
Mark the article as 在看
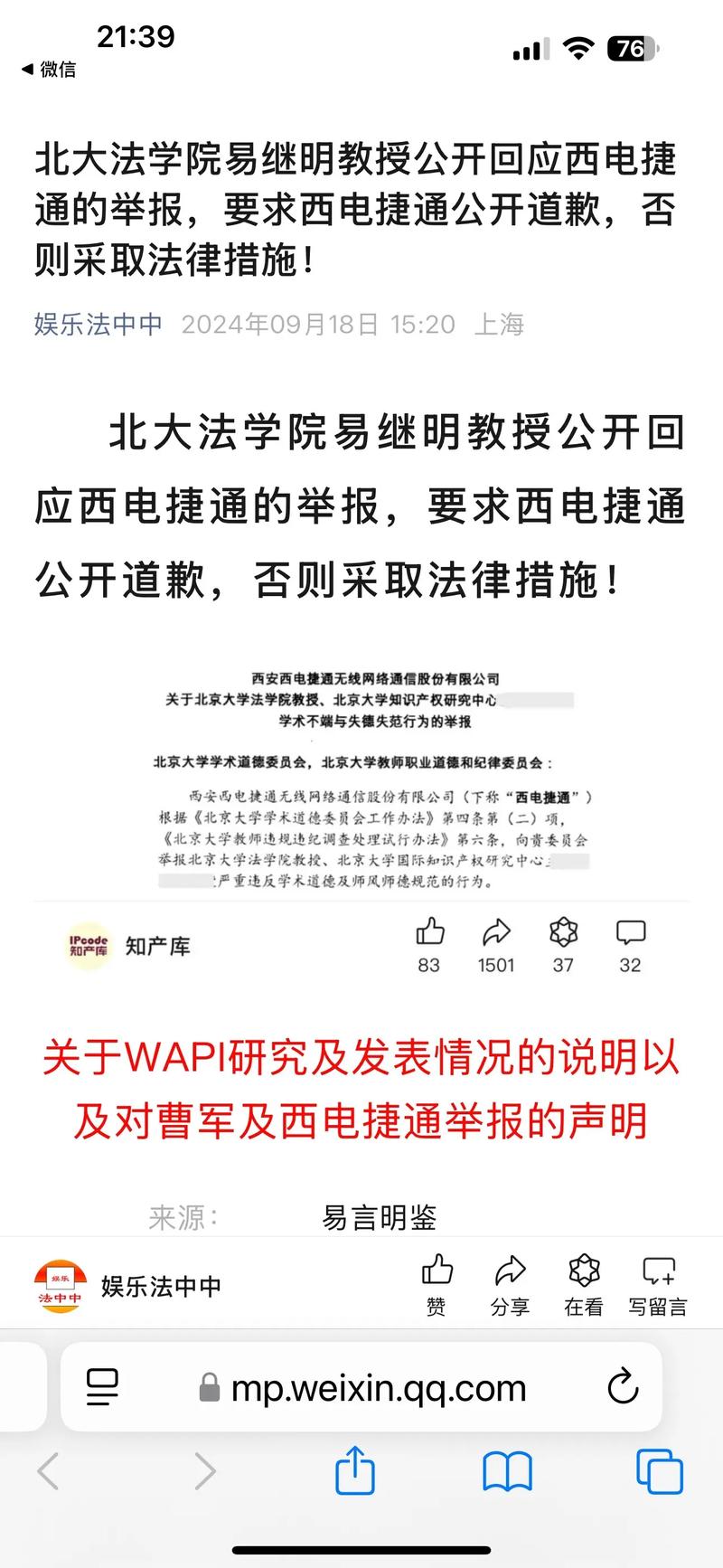[x=584, y=1284]
